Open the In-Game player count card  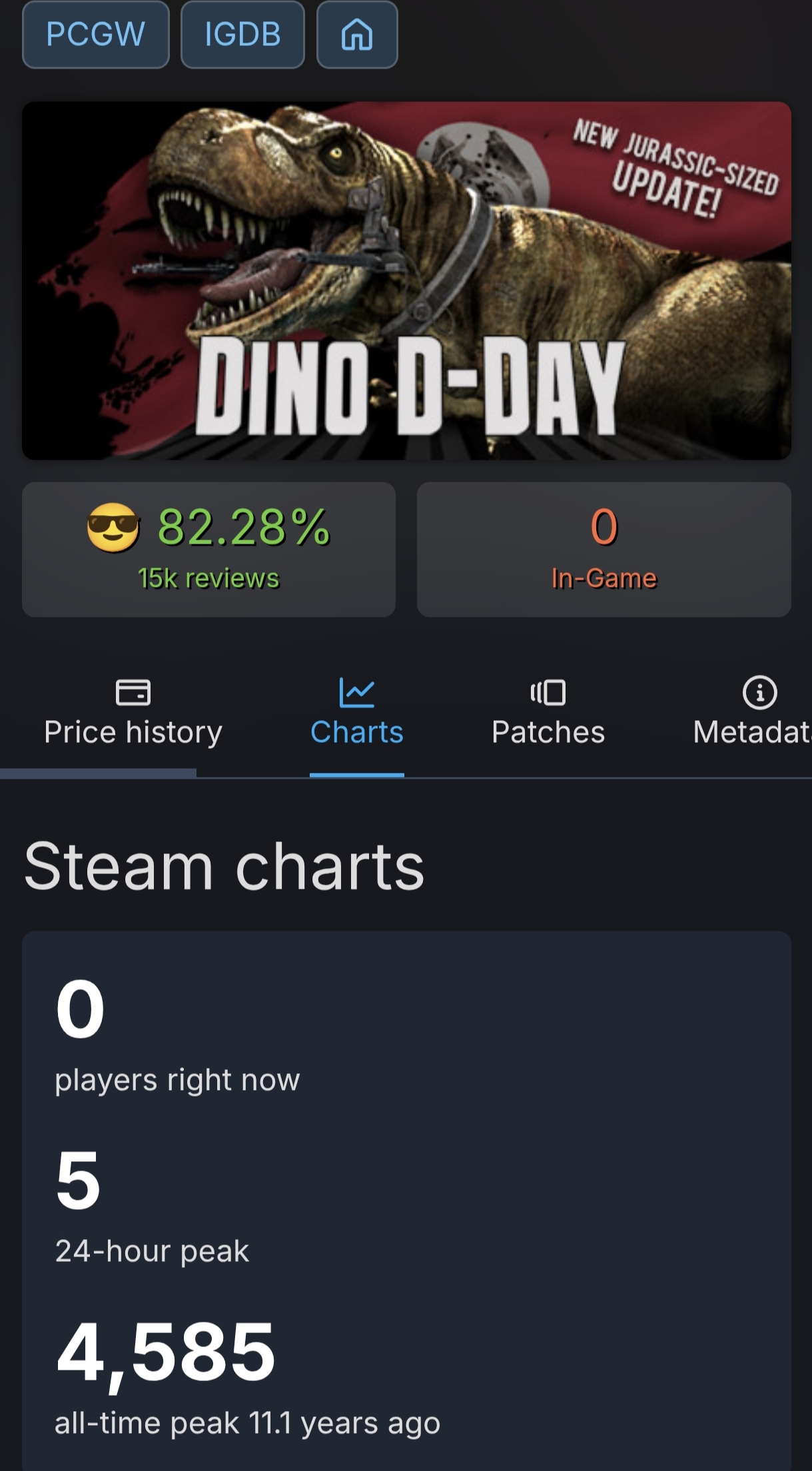click(604, 549)
